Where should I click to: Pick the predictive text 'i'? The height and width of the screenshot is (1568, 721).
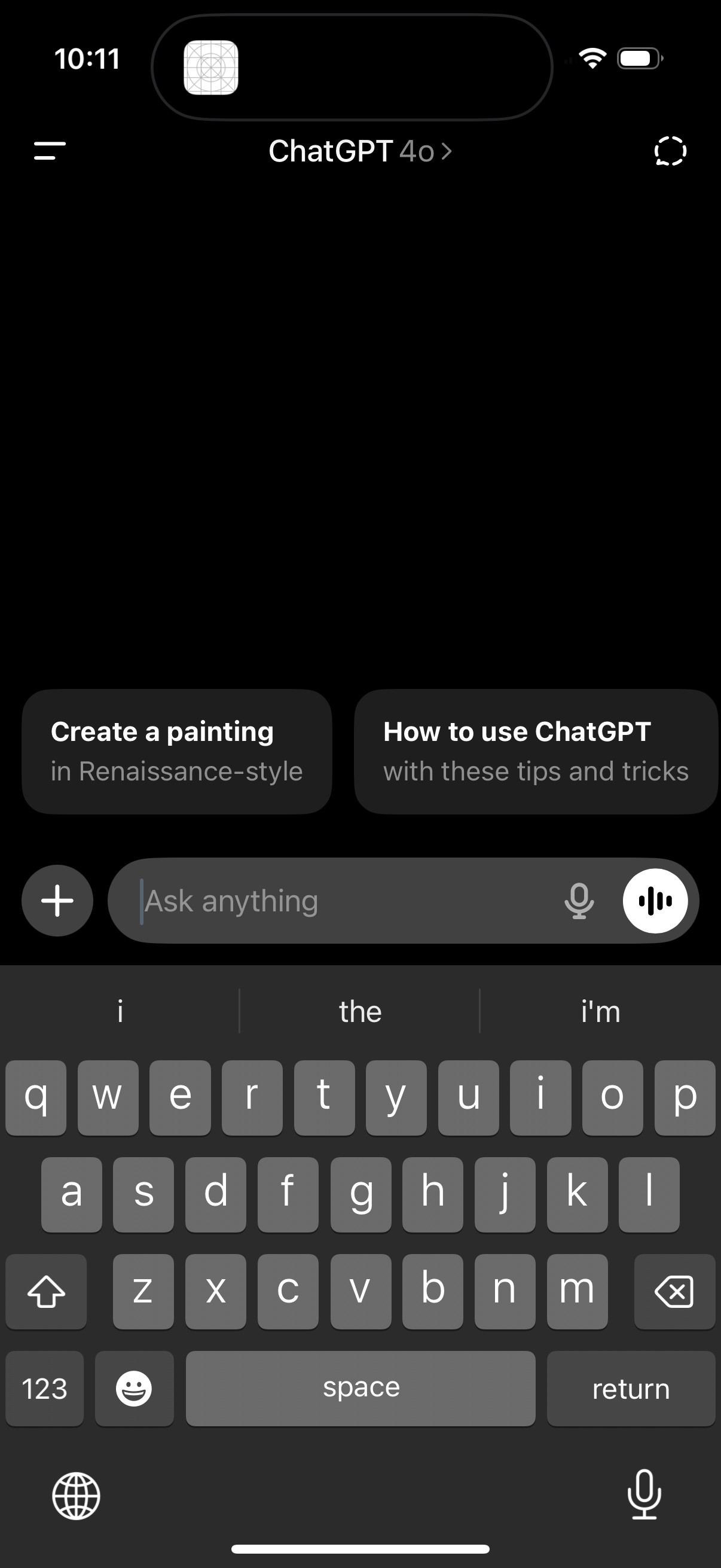pyautogui.click(x=120, y=1011)
